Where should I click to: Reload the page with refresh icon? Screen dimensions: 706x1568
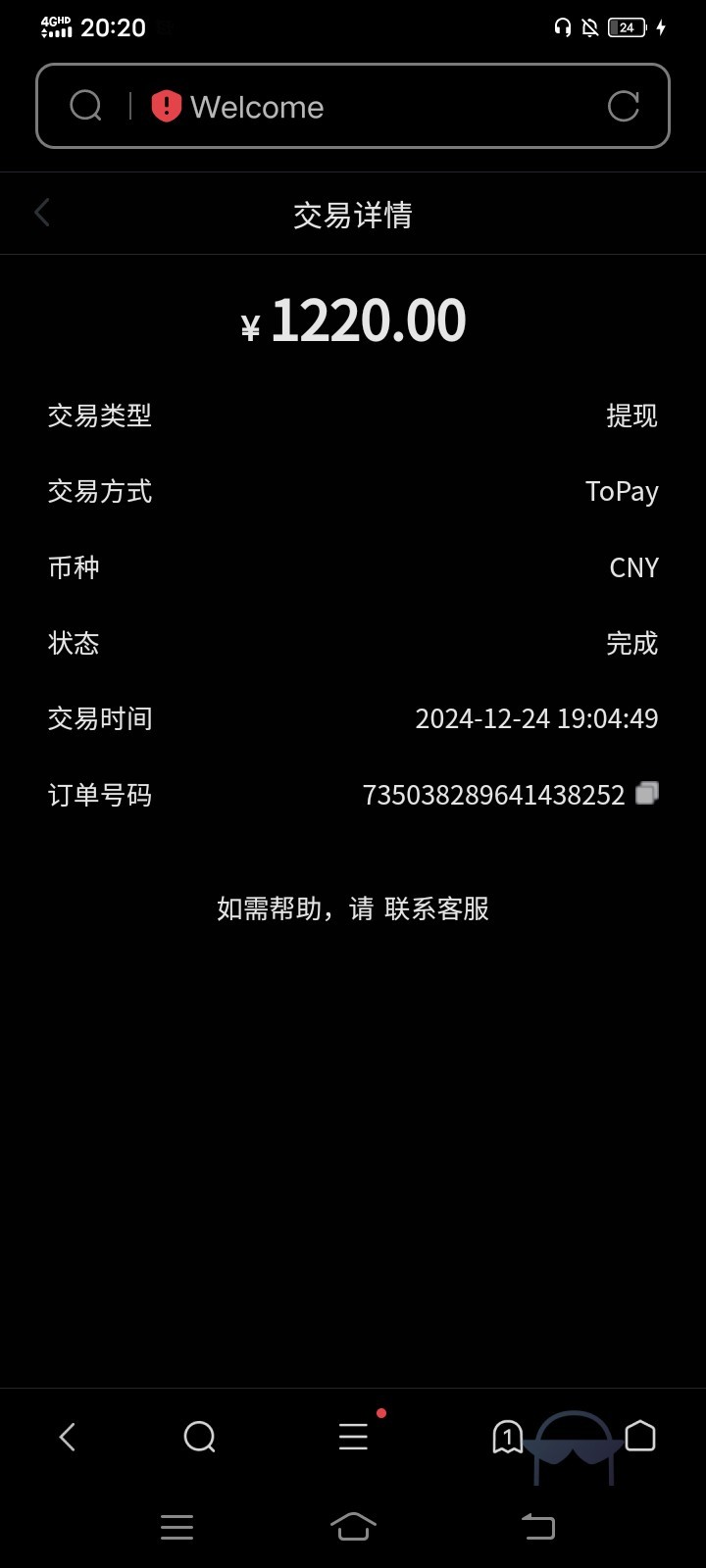pyautogui.click(x=624, y=106)
